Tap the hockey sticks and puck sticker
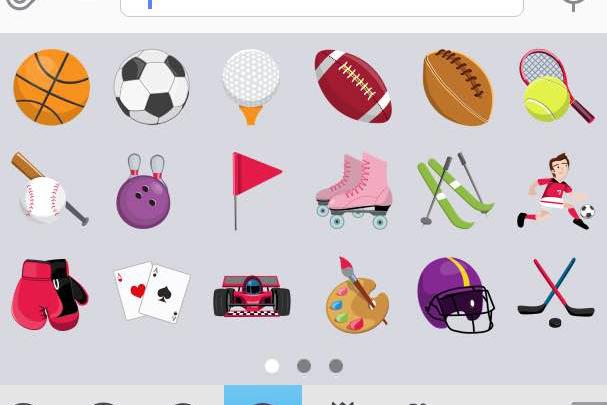The image size is (607, 405). [557, 292]
